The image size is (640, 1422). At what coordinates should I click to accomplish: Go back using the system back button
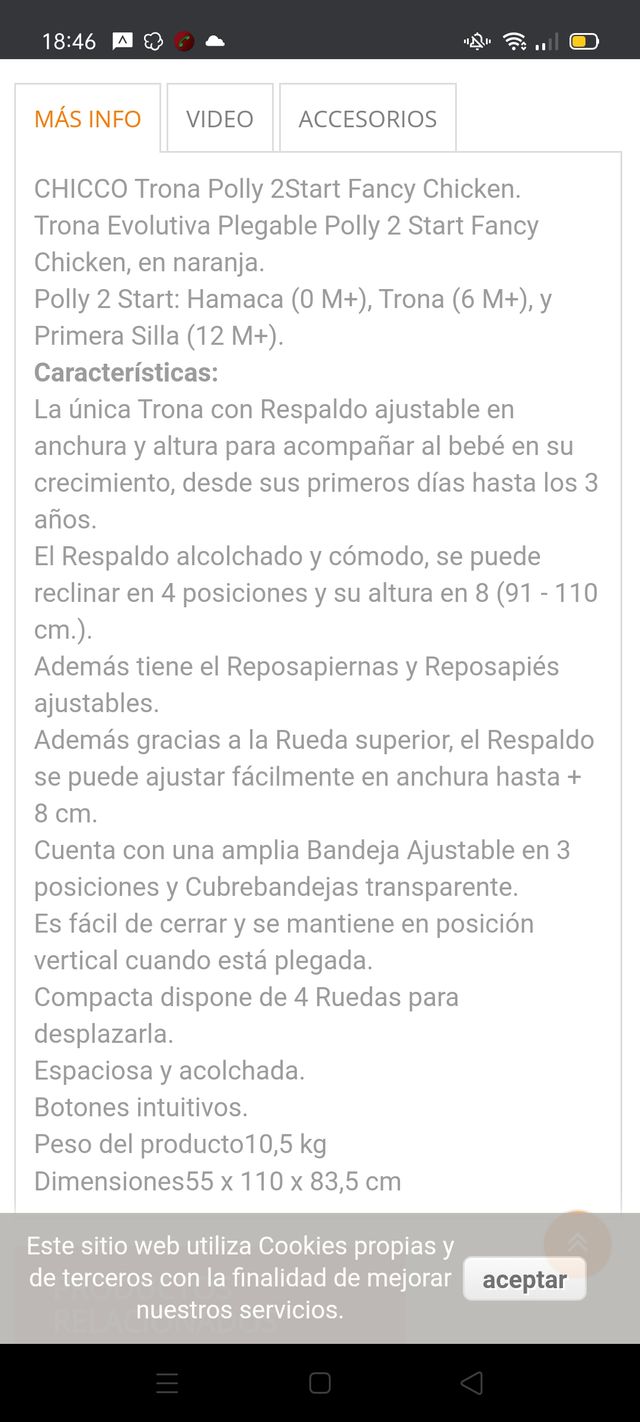(472, 1383)
